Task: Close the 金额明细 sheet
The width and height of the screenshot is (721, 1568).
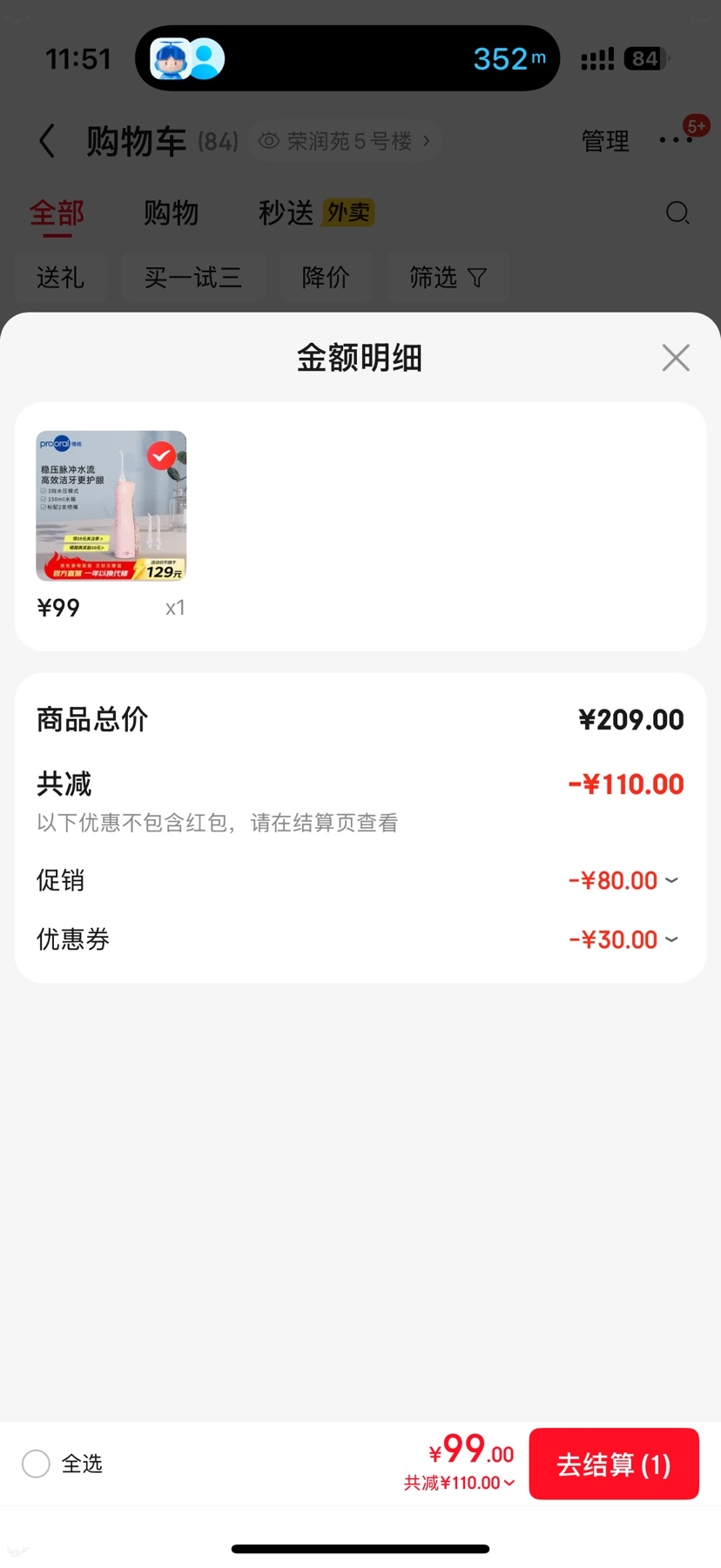Action: point(676,358)
